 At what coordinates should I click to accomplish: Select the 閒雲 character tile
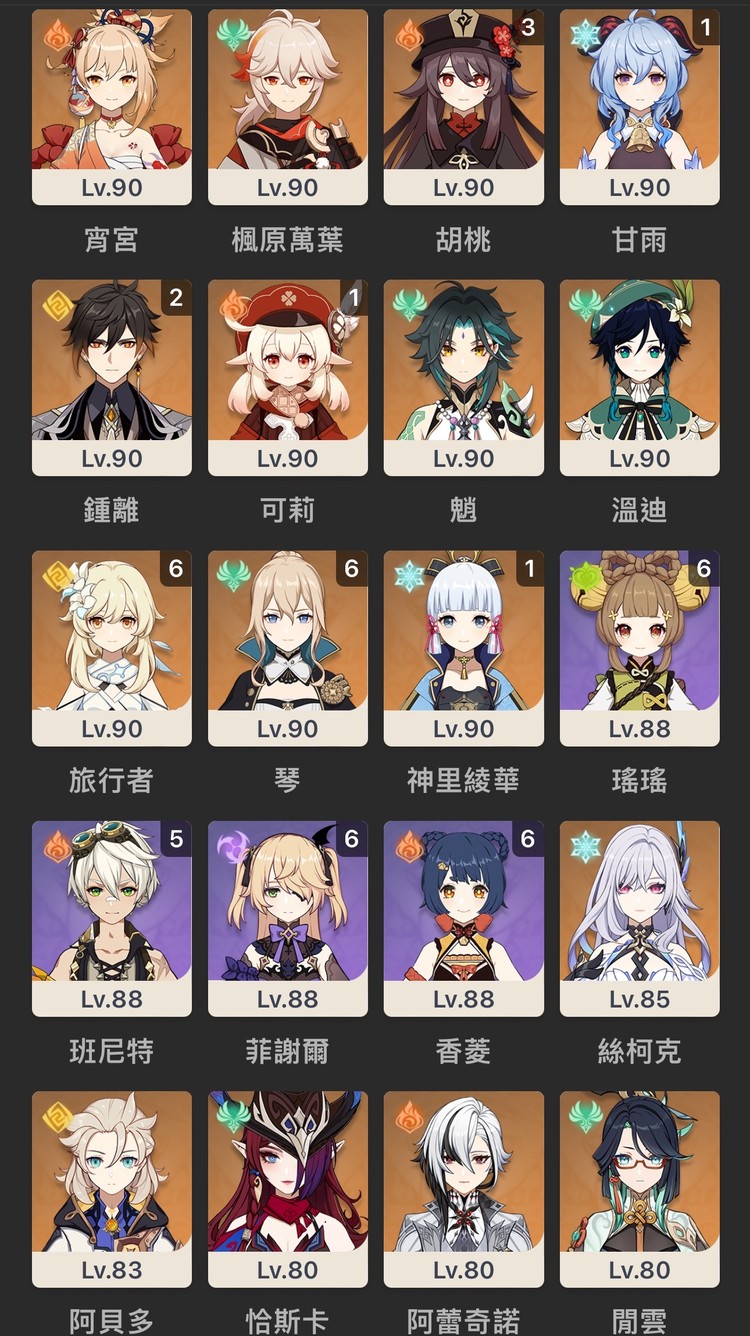(639, 1188)
